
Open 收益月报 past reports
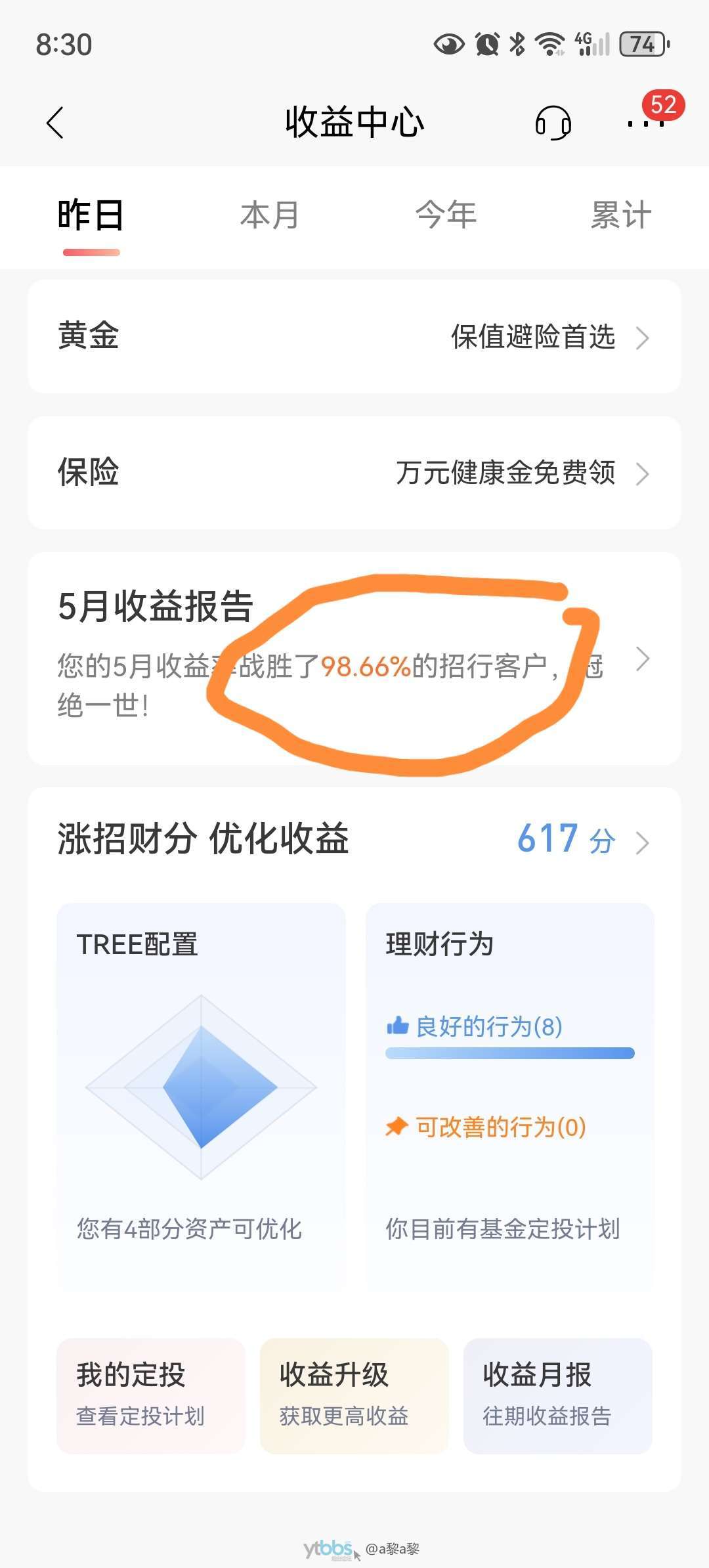(557, 1395)
